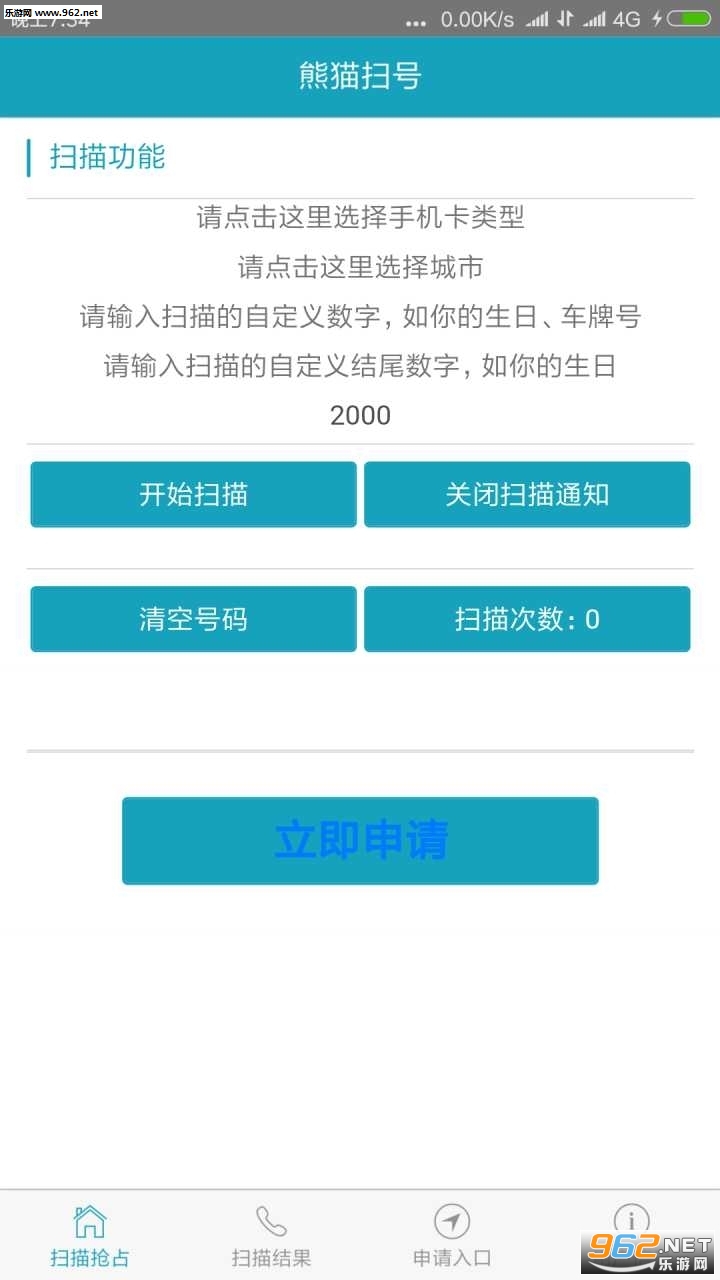The height and width of the screenshot is (1280, 720).
Task: Tap the custom number field (birthday, plate number)
Action: pos(360,317)
